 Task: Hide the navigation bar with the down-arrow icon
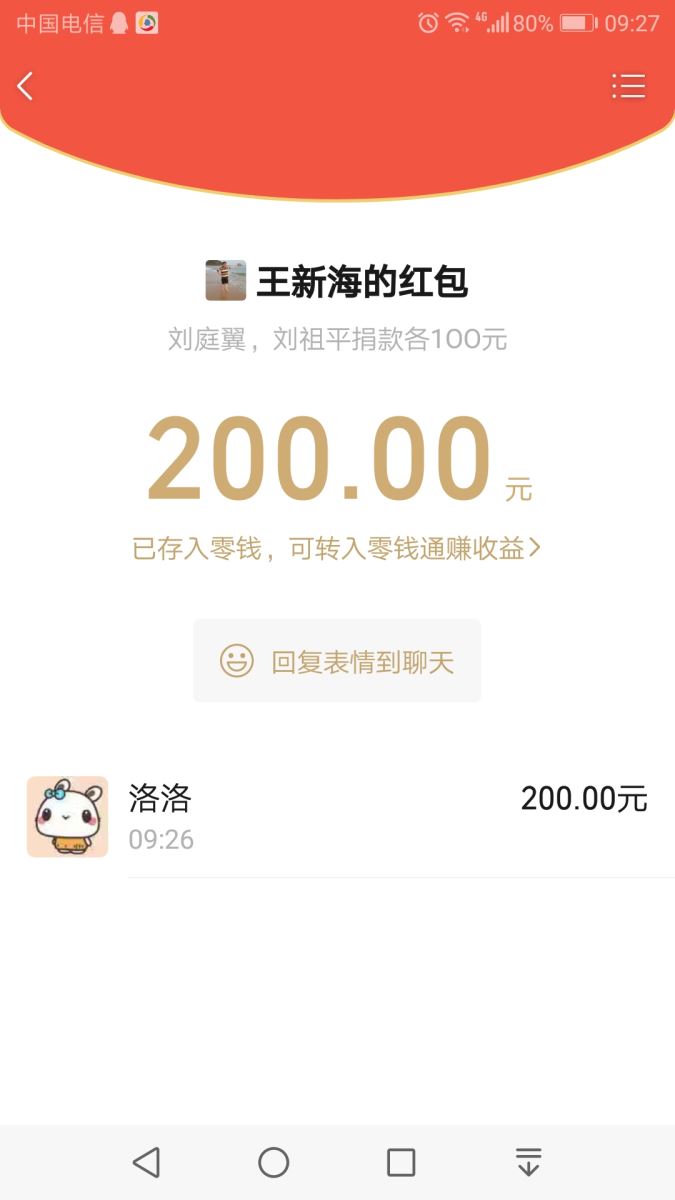(528, 1162)
